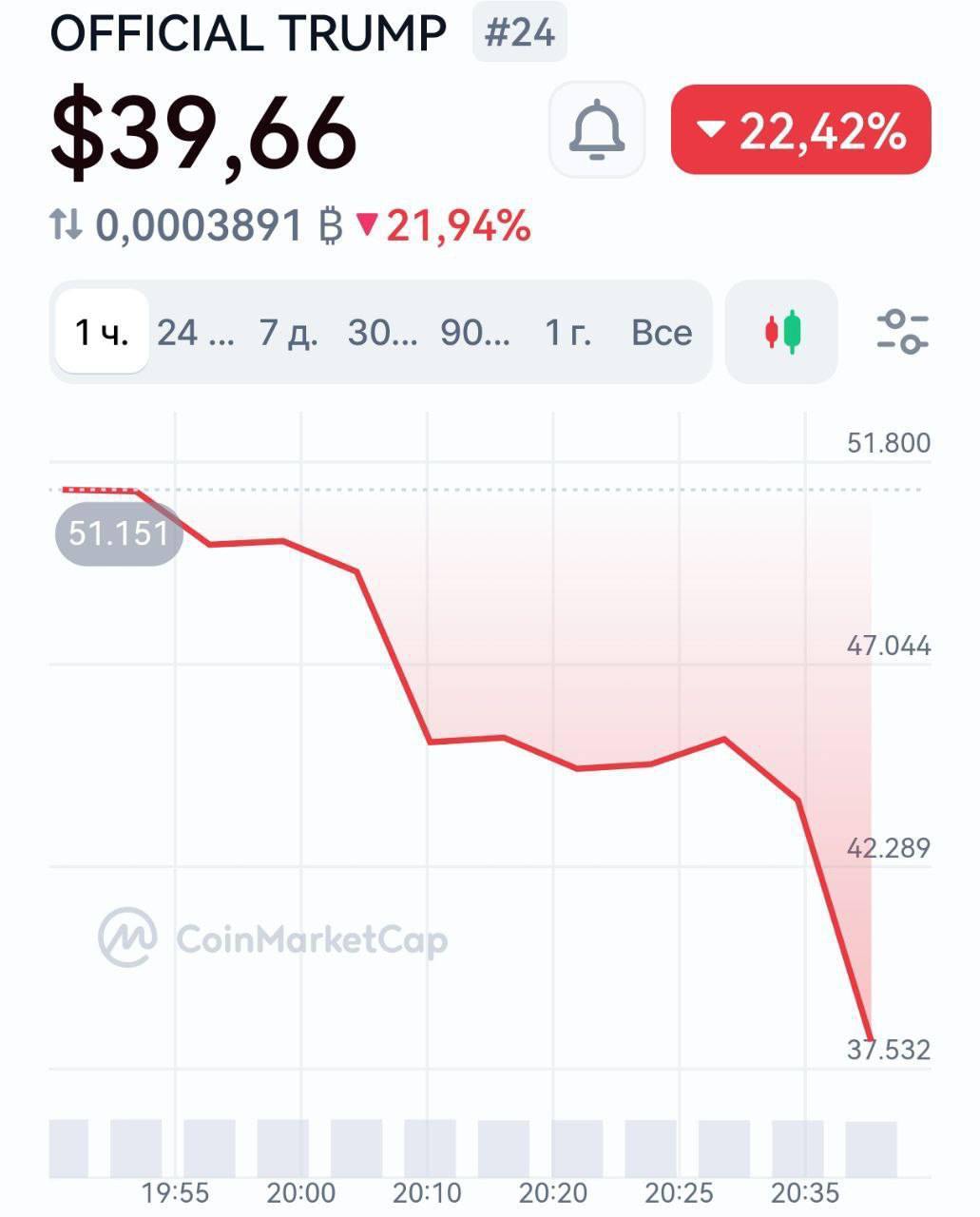The height and width of the screenshot is (1217, 980).
Task: View the 1 г. price history
Action: pos(567,332)
